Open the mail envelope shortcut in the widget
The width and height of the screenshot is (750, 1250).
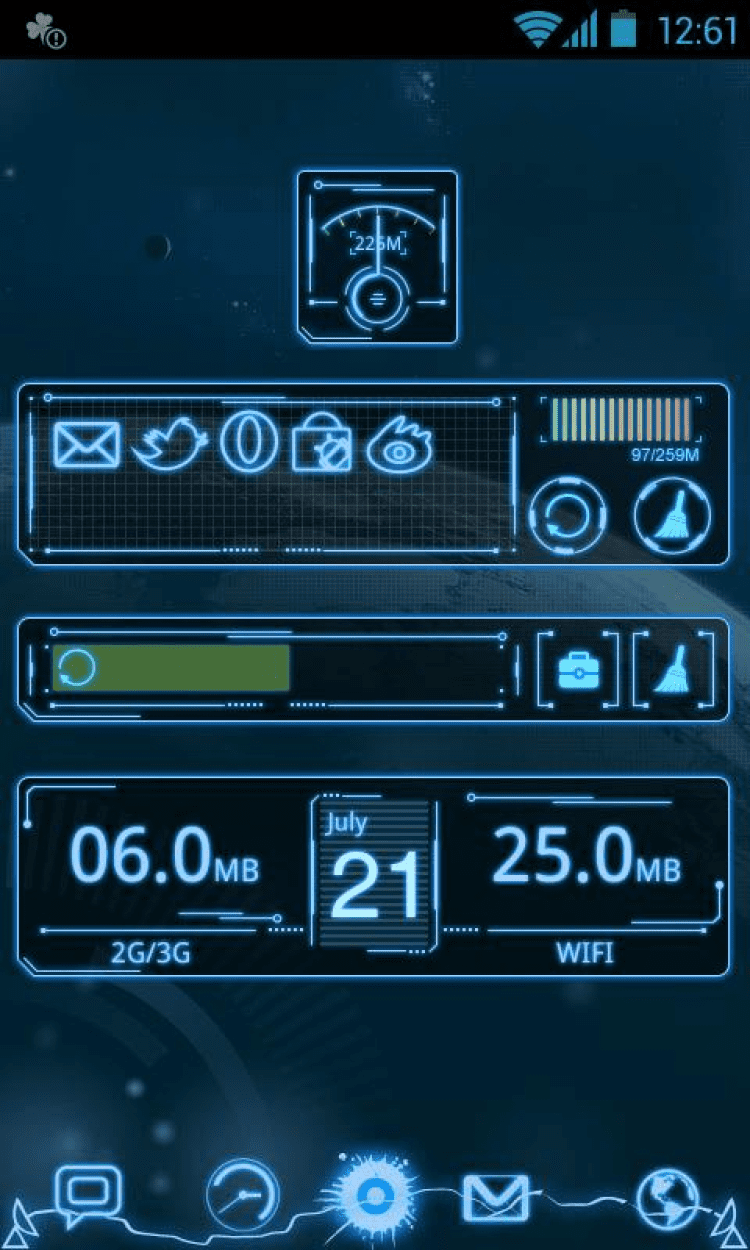[86, 446]
